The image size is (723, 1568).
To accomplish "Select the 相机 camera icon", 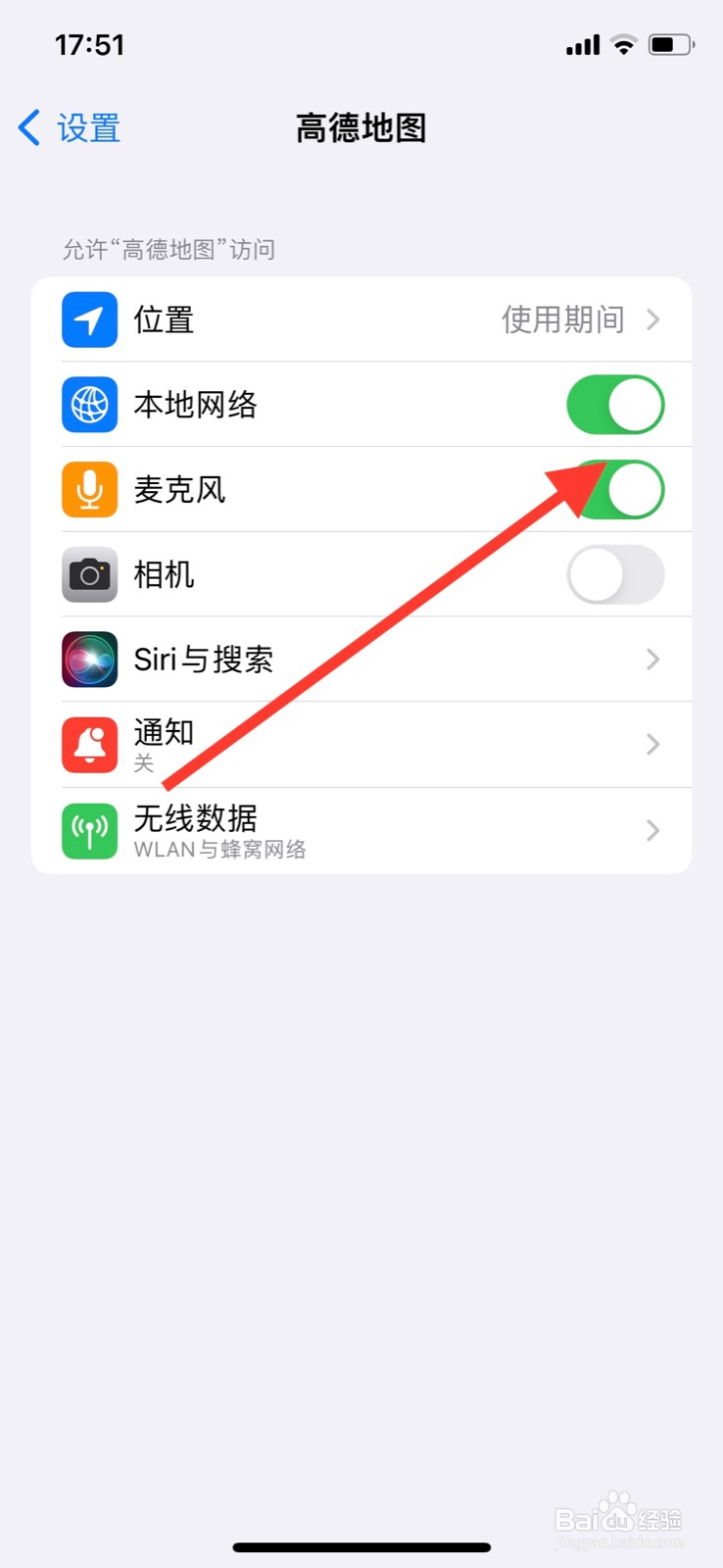I will coord(89,574).
